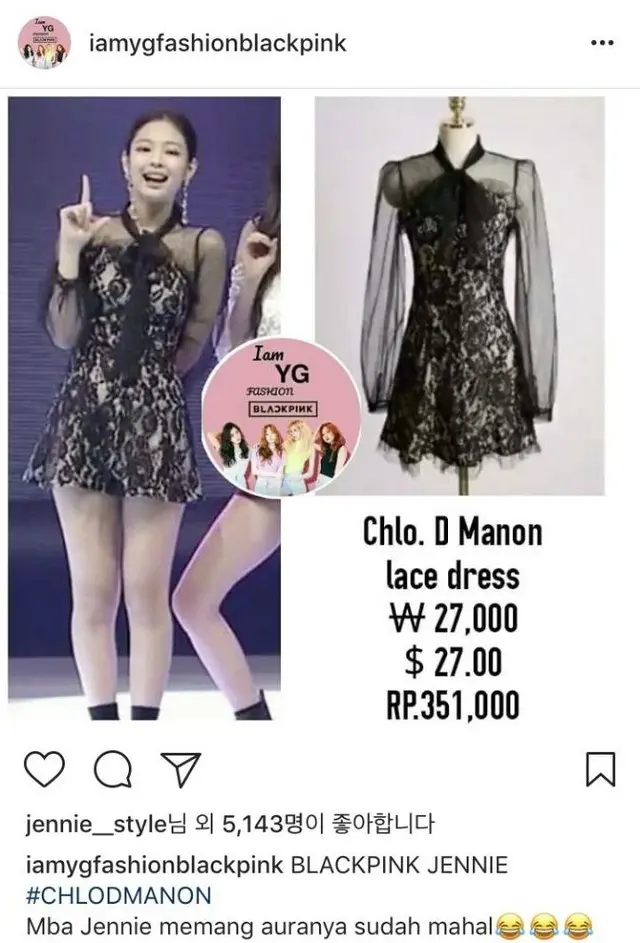Open comments on this post

[x=110, y=770]
